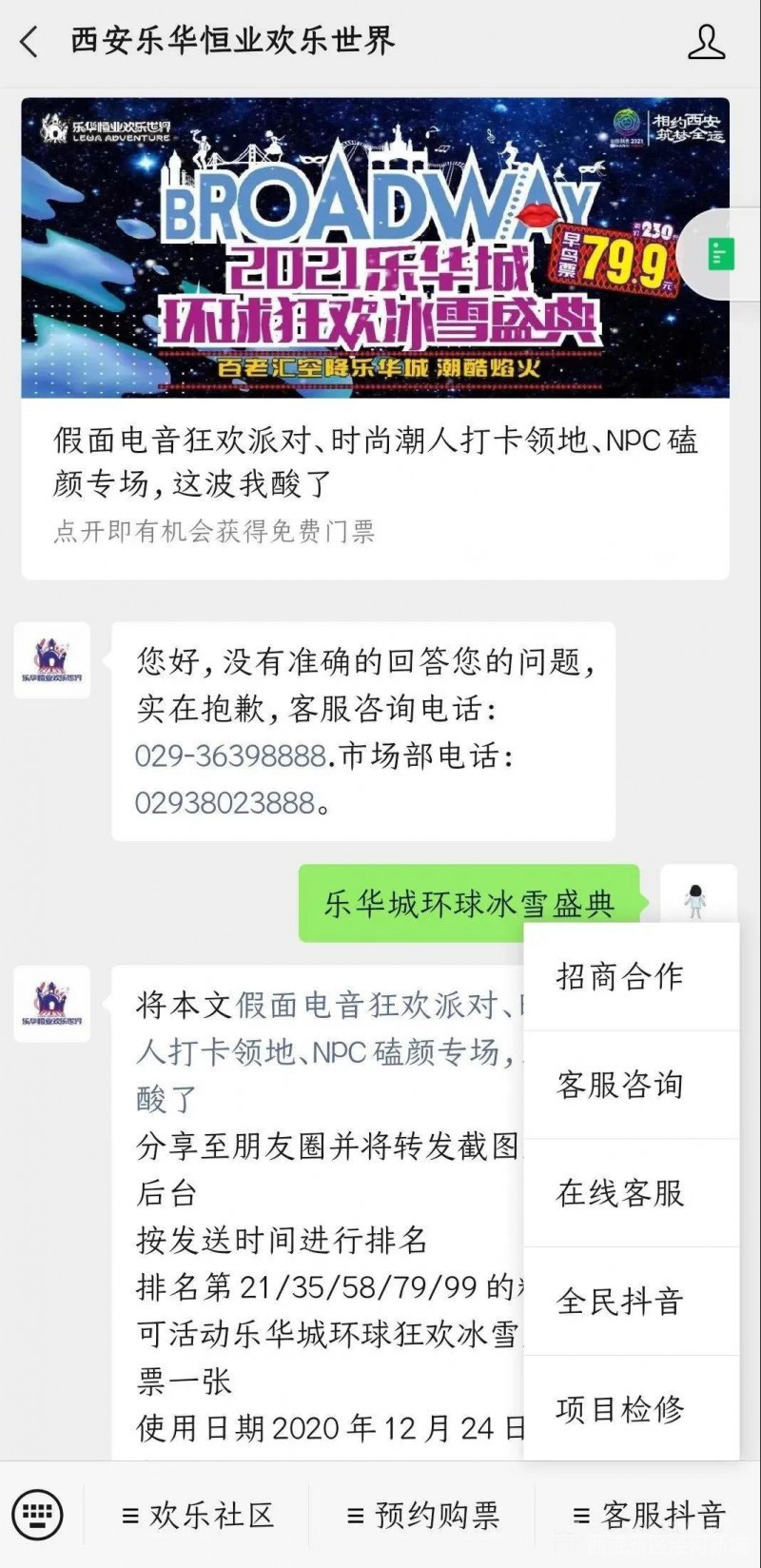Go back from 西安乐华恒业欢乐世界 chat
This screenshot has width=761, height=1568.
coord(30,42)
